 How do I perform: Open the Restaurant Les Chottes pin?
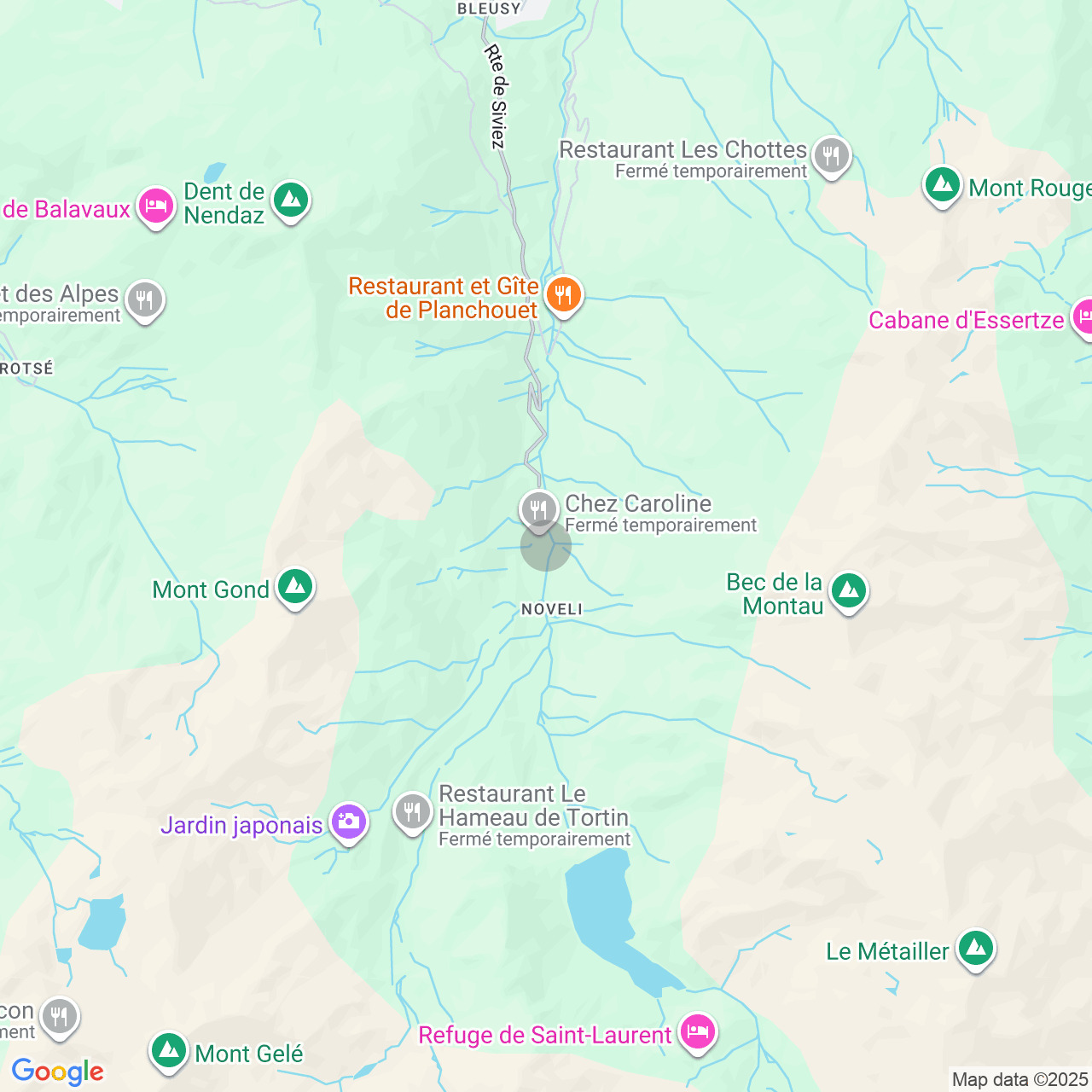pos(831,156)
